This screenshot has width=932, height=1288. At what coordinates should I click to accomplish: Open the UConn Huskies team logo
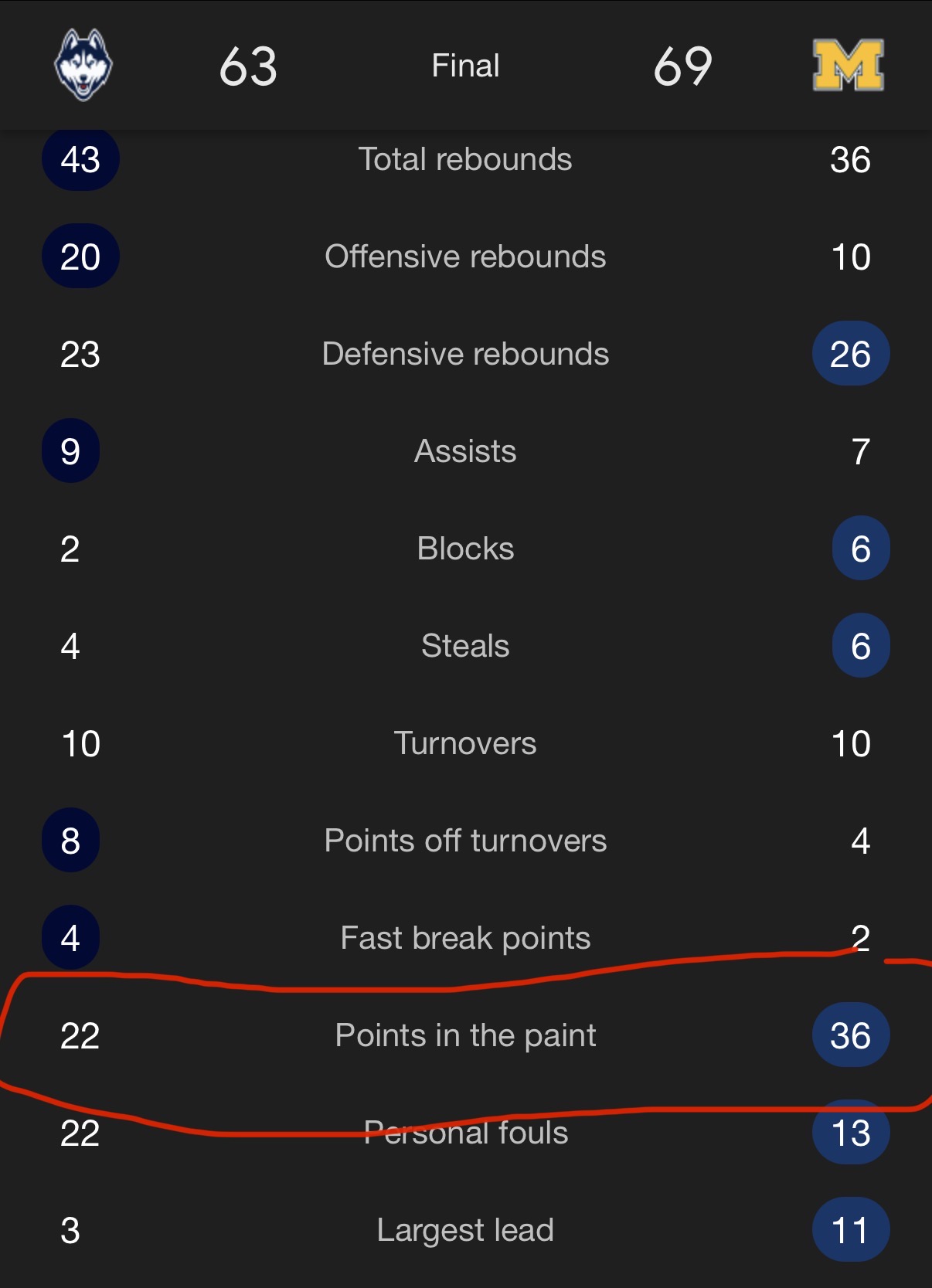(83, 65)
